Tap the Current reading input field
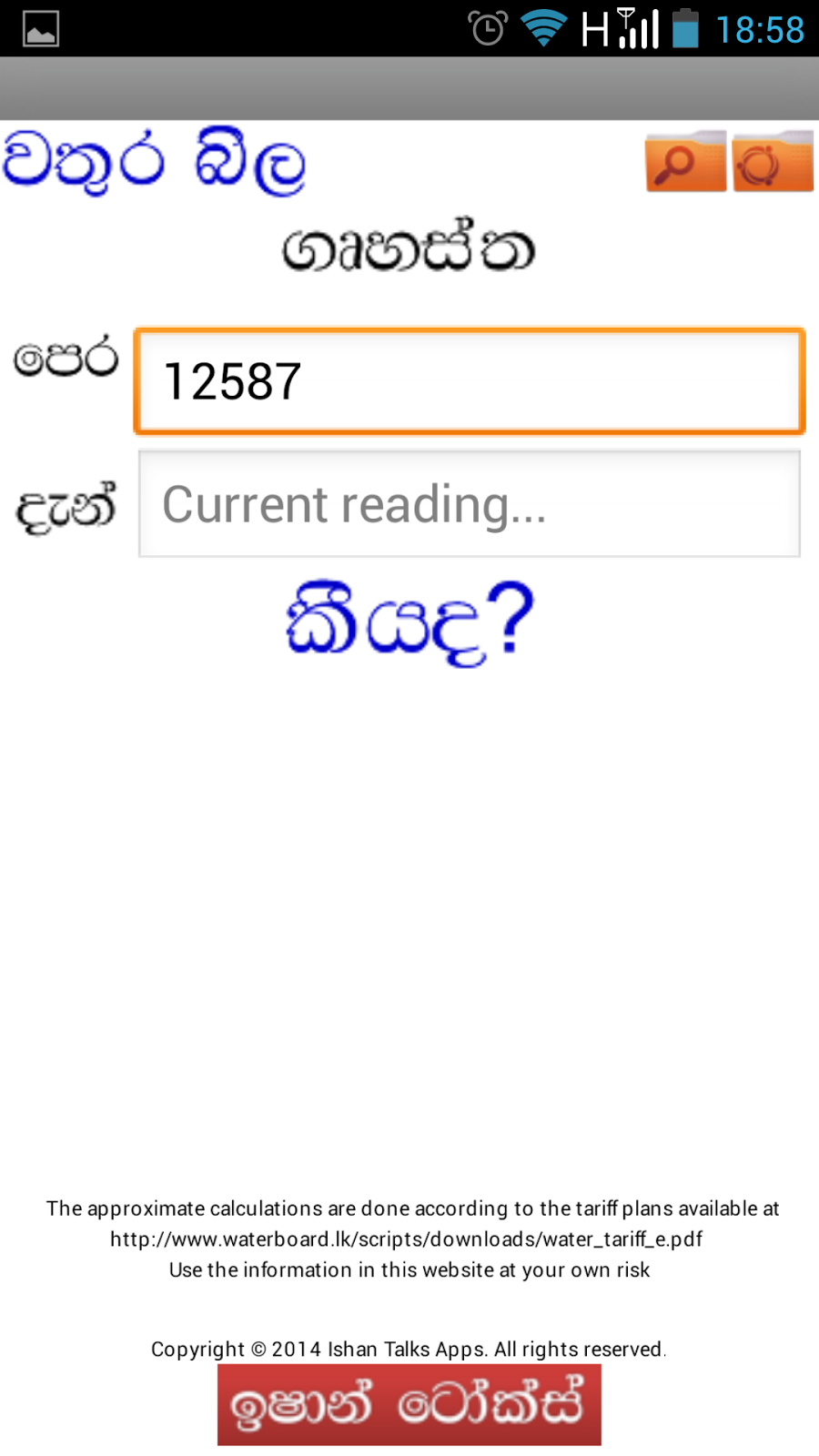Viewport: 819px width, 1456px height. [470, 503]
